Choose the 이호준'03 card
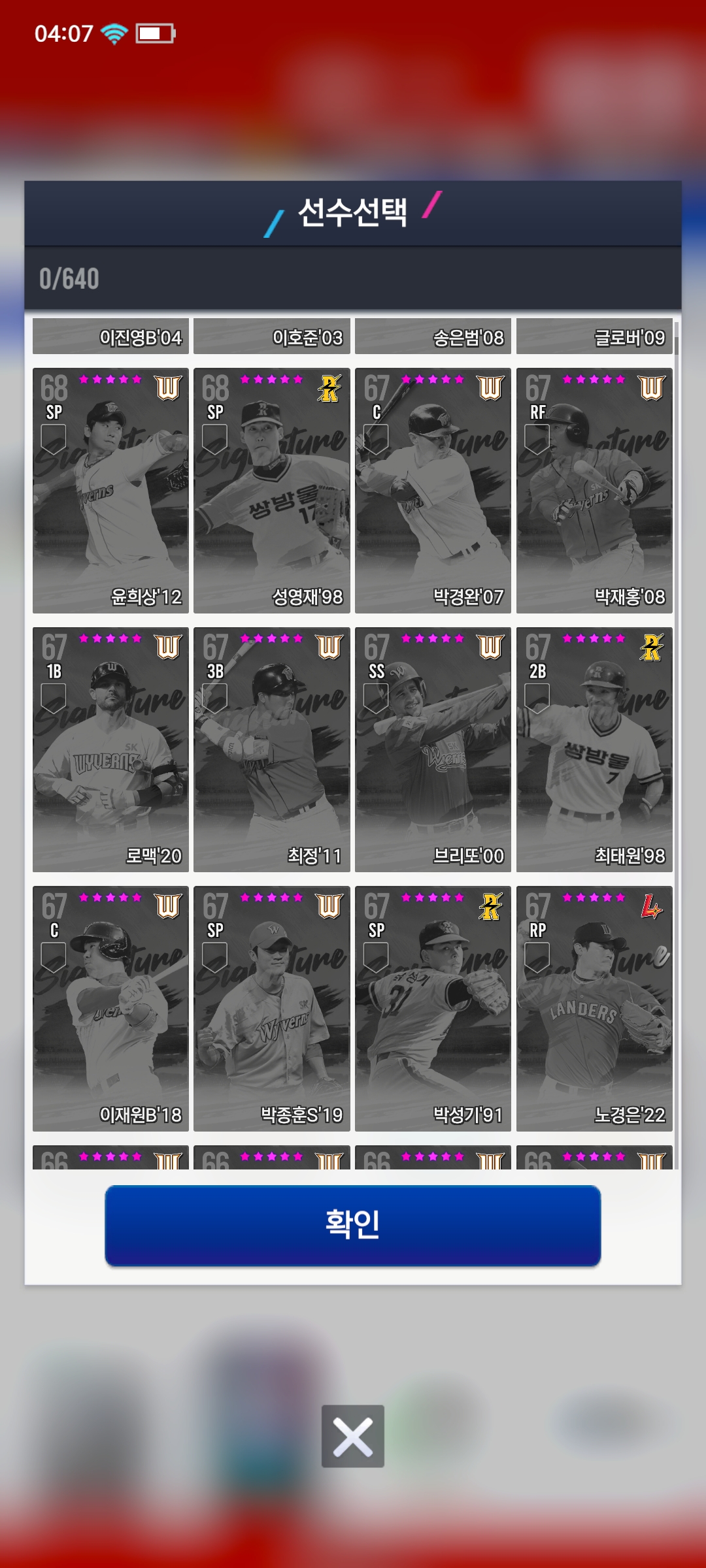Screen dimensions: 706x1568 271,336
